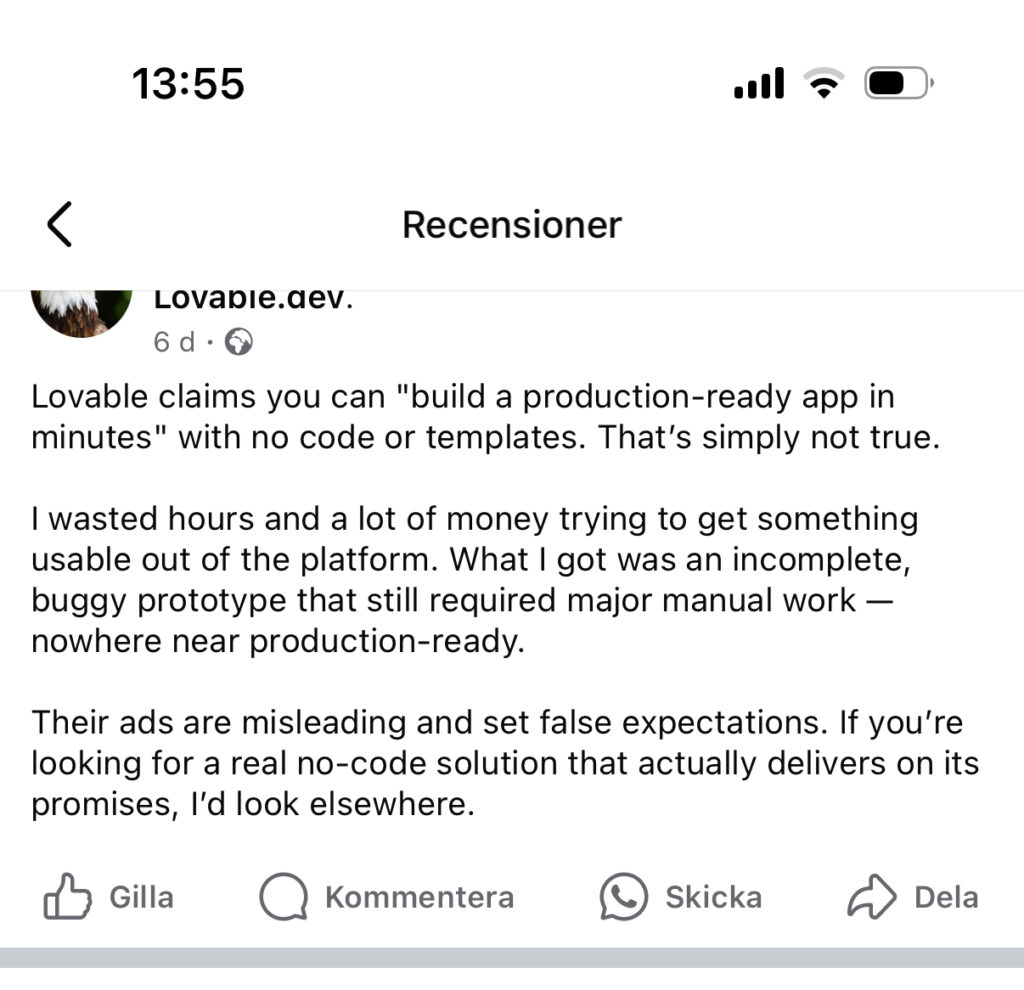Tap Kommentera to comment on the review
This screenshot has width=1024, height=990.
pyautogui.click(x=387, y=897)
